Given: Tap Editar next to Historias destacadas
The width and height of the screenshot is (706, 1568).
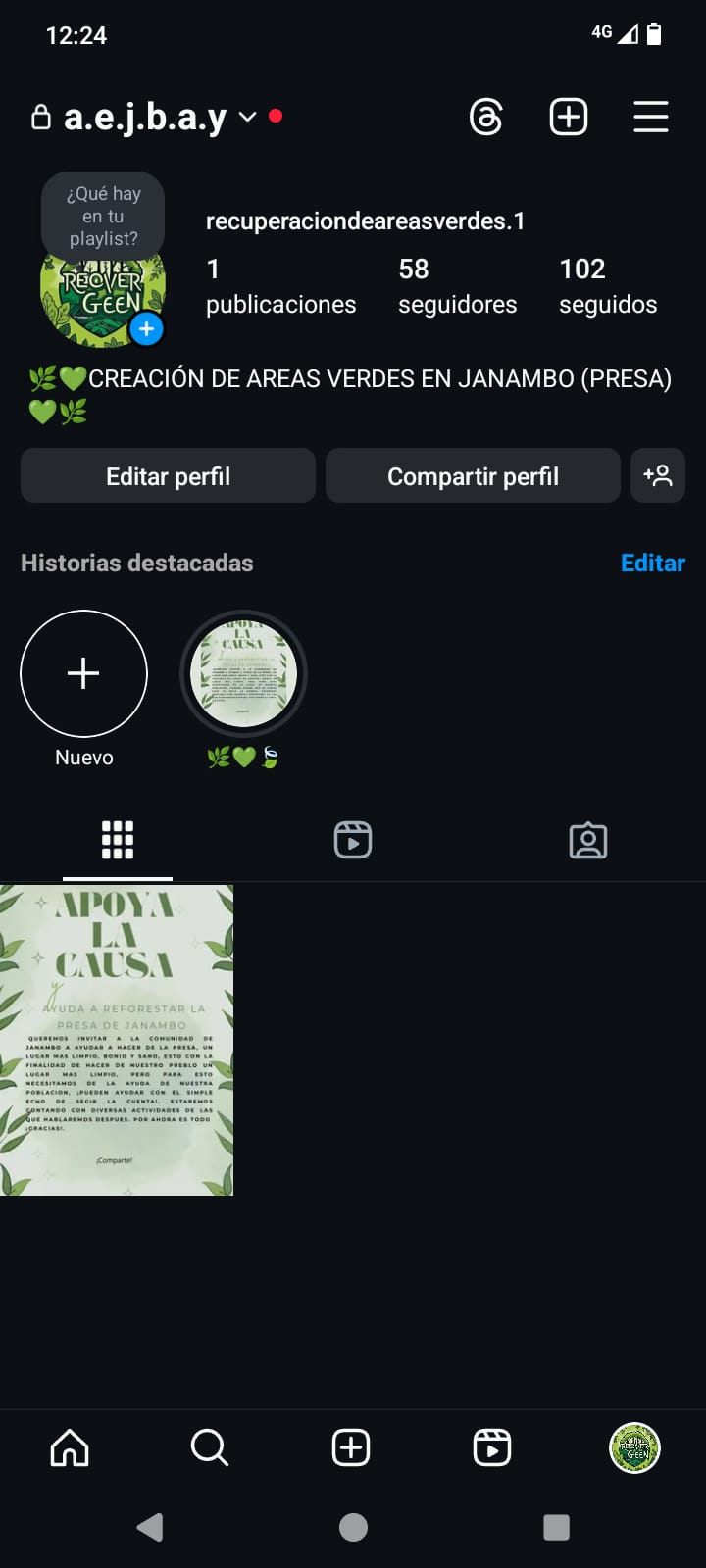Looking at the screenshot, I should click(x=652, y=563).
